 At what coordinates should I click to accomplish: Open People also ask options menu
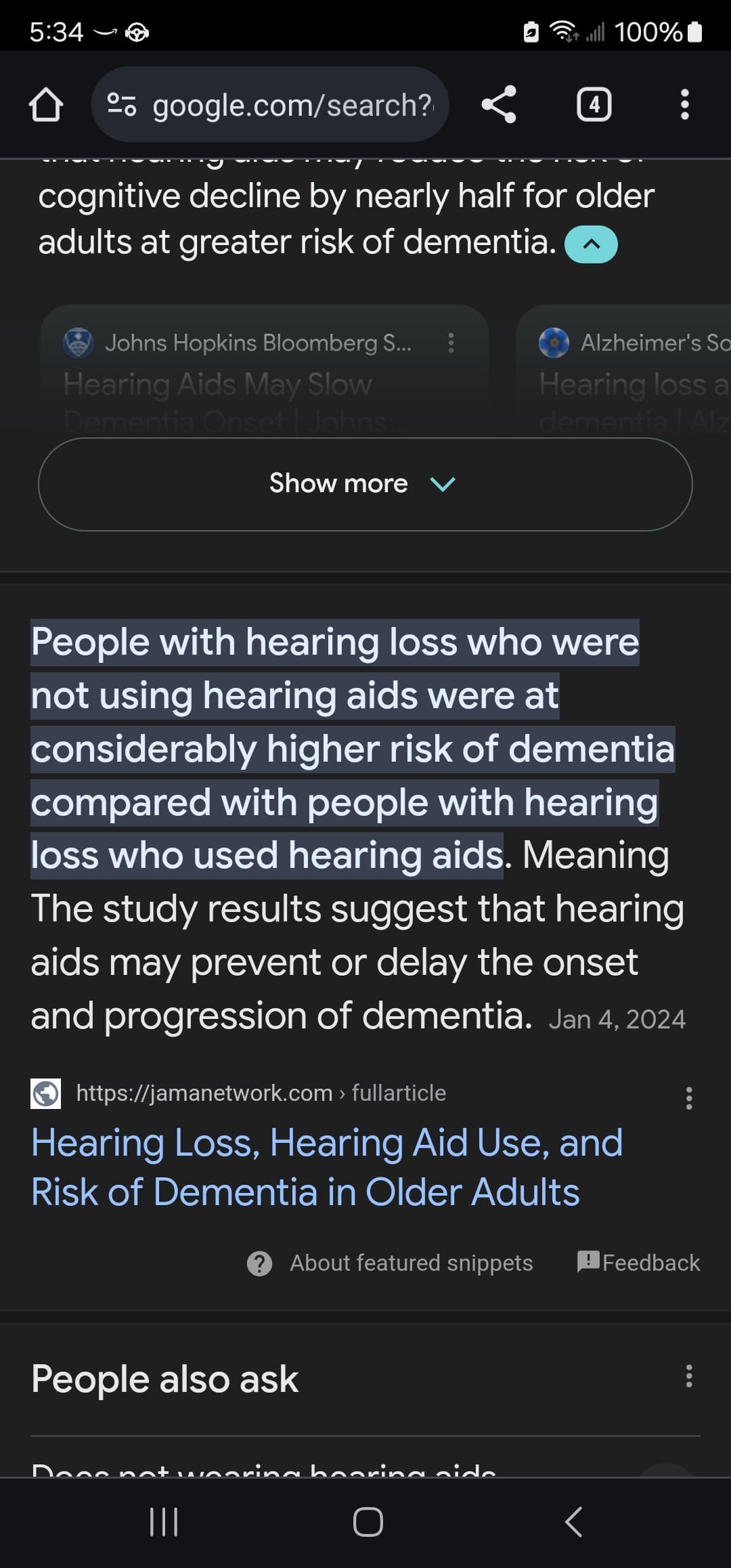click(x=688, y=1376)
